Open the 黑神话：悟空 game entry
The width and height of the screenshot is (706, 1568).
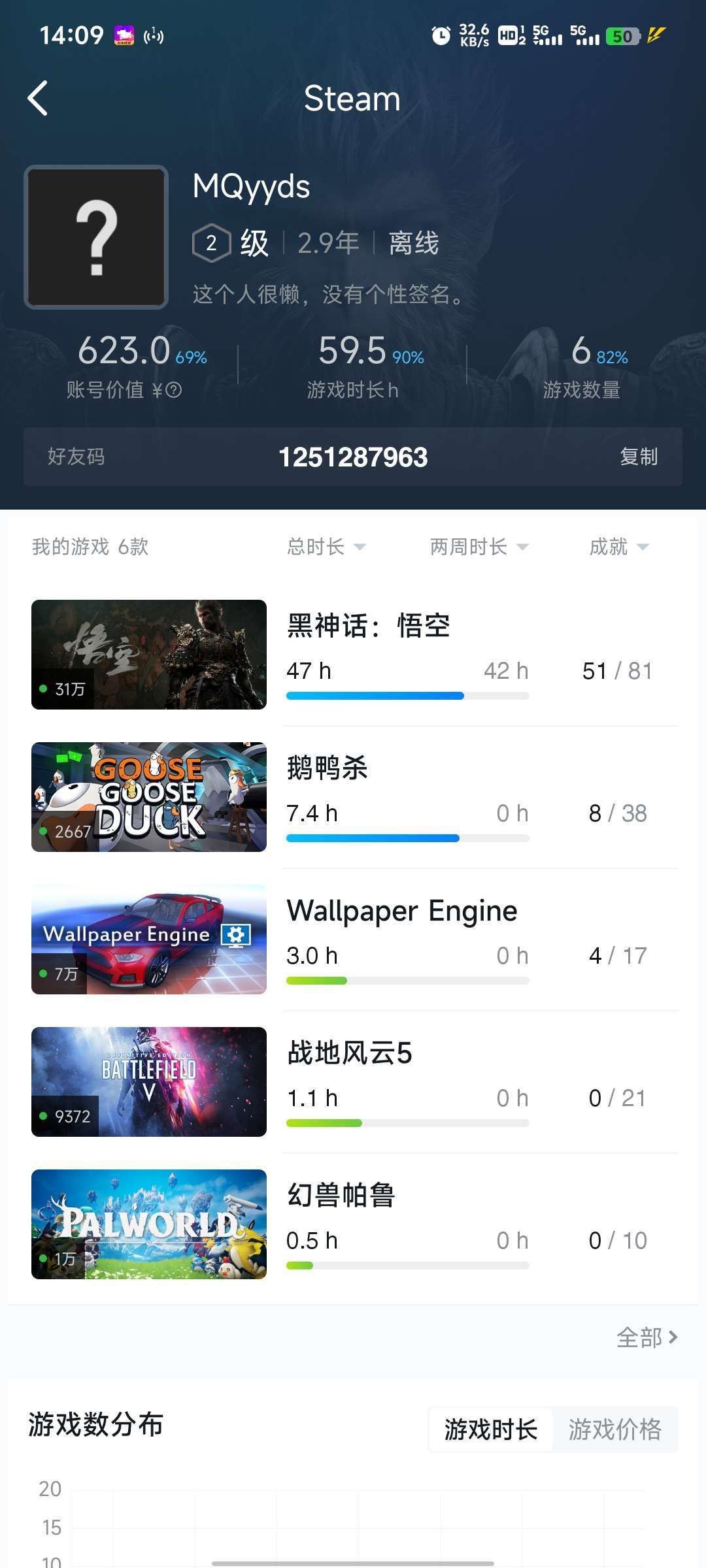pos(353,655)
